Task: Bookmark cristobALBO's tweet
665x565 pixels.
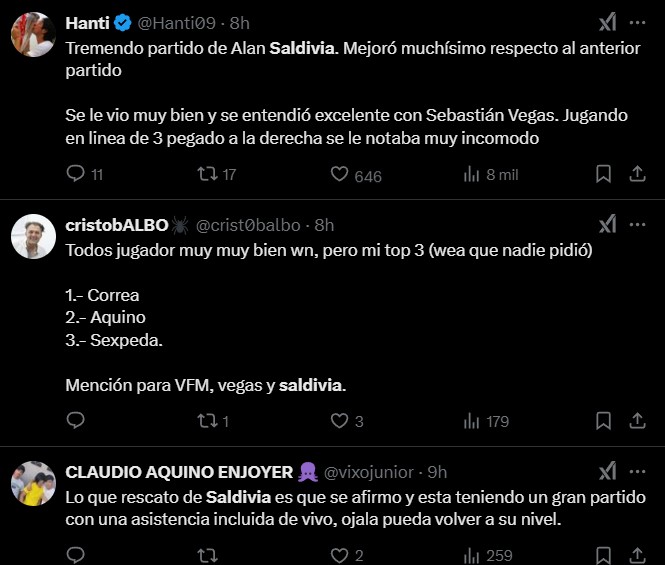Action: (x=603, y=421)
